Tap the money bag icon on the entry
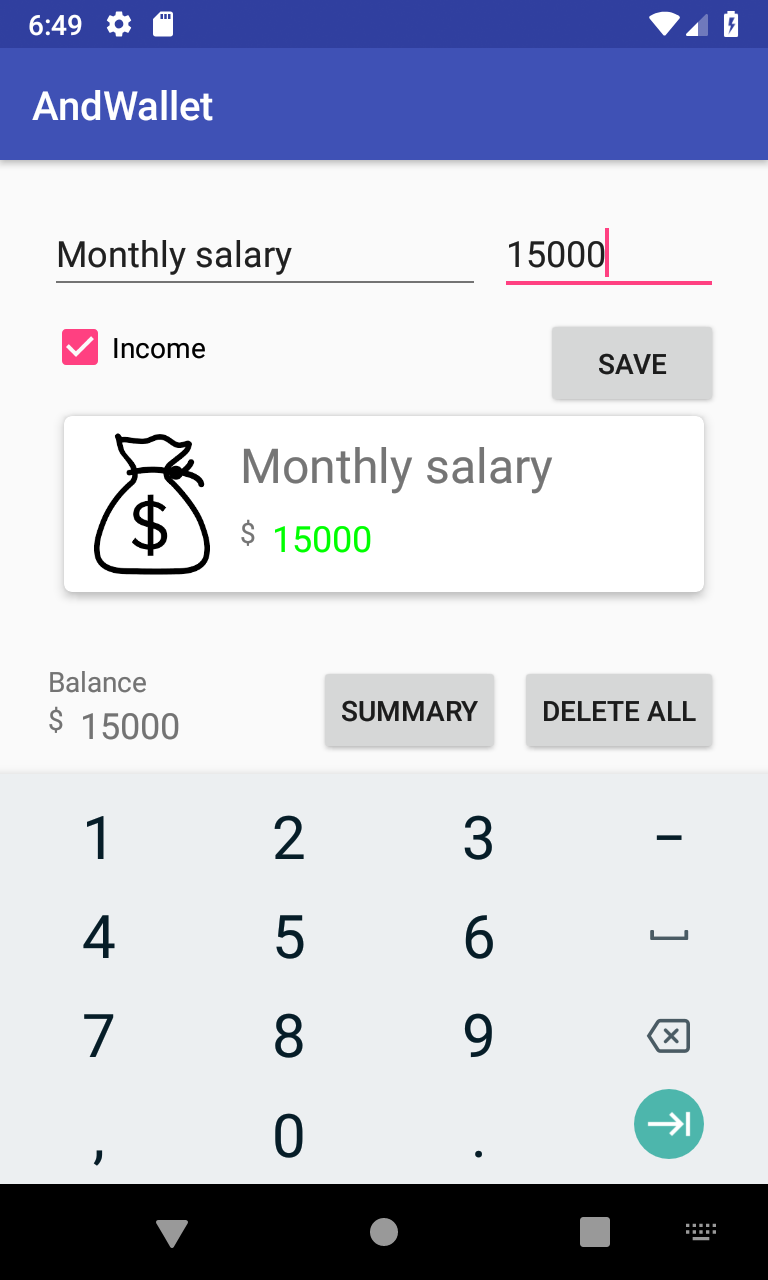The width and height of the screenshot is (768, 1280). tap(152, 503)
